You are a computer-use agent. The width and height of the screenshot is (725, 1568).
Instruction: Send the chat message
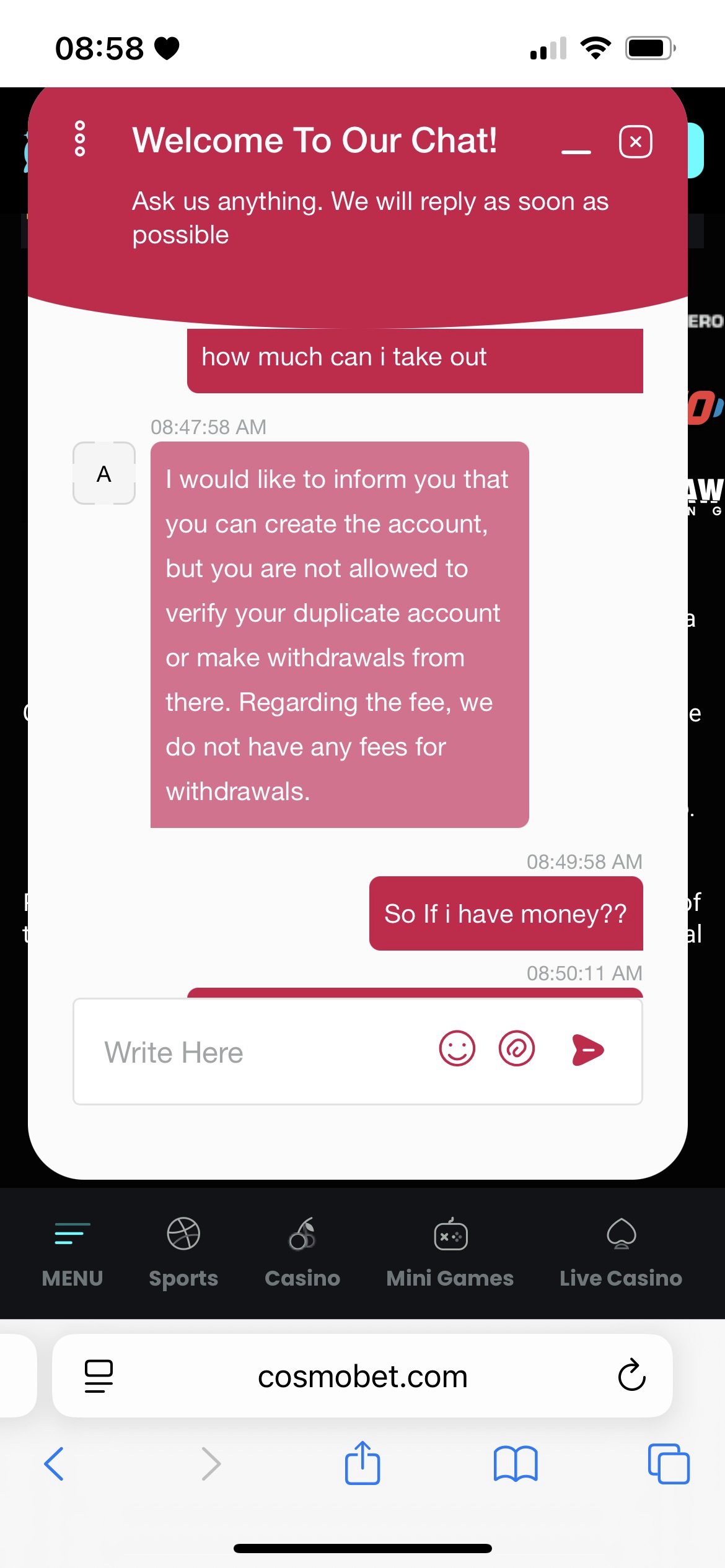587,1050
